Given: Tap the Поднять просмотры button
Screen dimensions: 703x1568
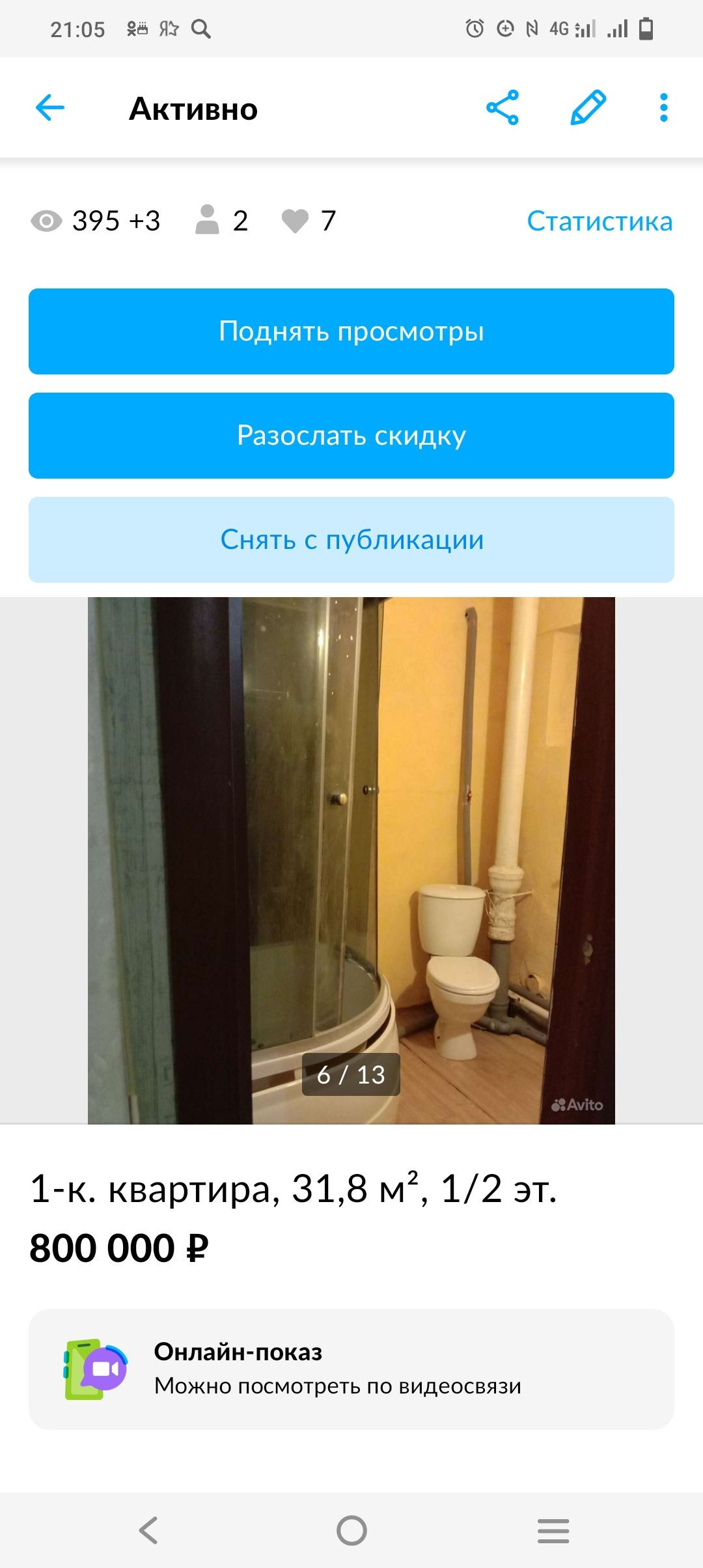Looking at the screenshot, I should [x=351, y=331].
